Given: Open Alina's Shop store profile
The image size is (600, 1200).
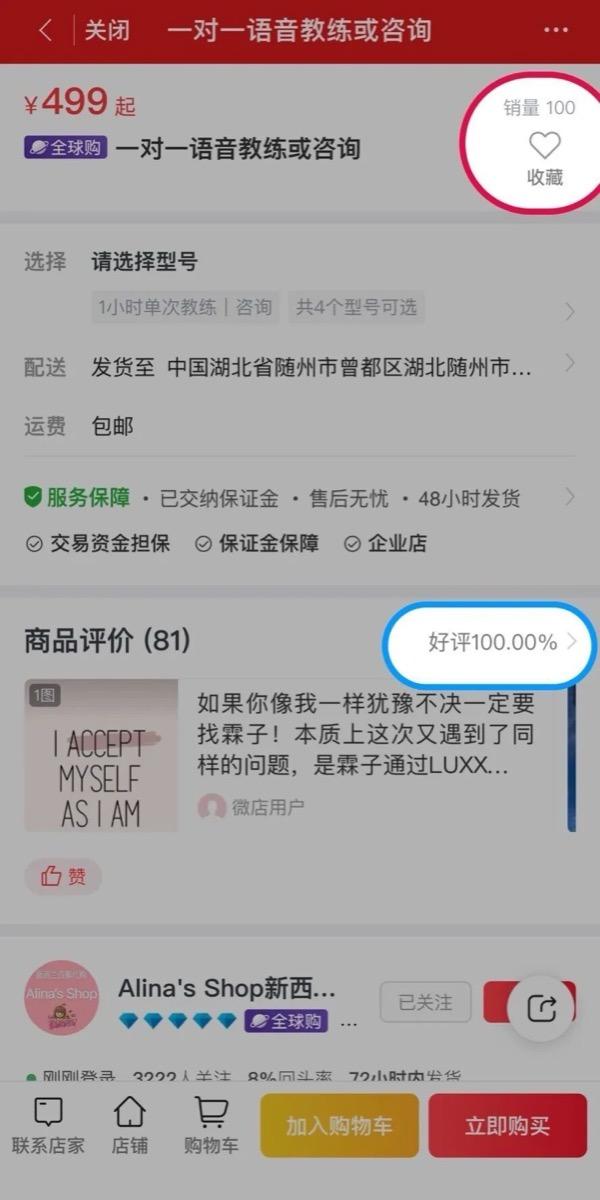Looking at the screenshot, I should 62,996.
